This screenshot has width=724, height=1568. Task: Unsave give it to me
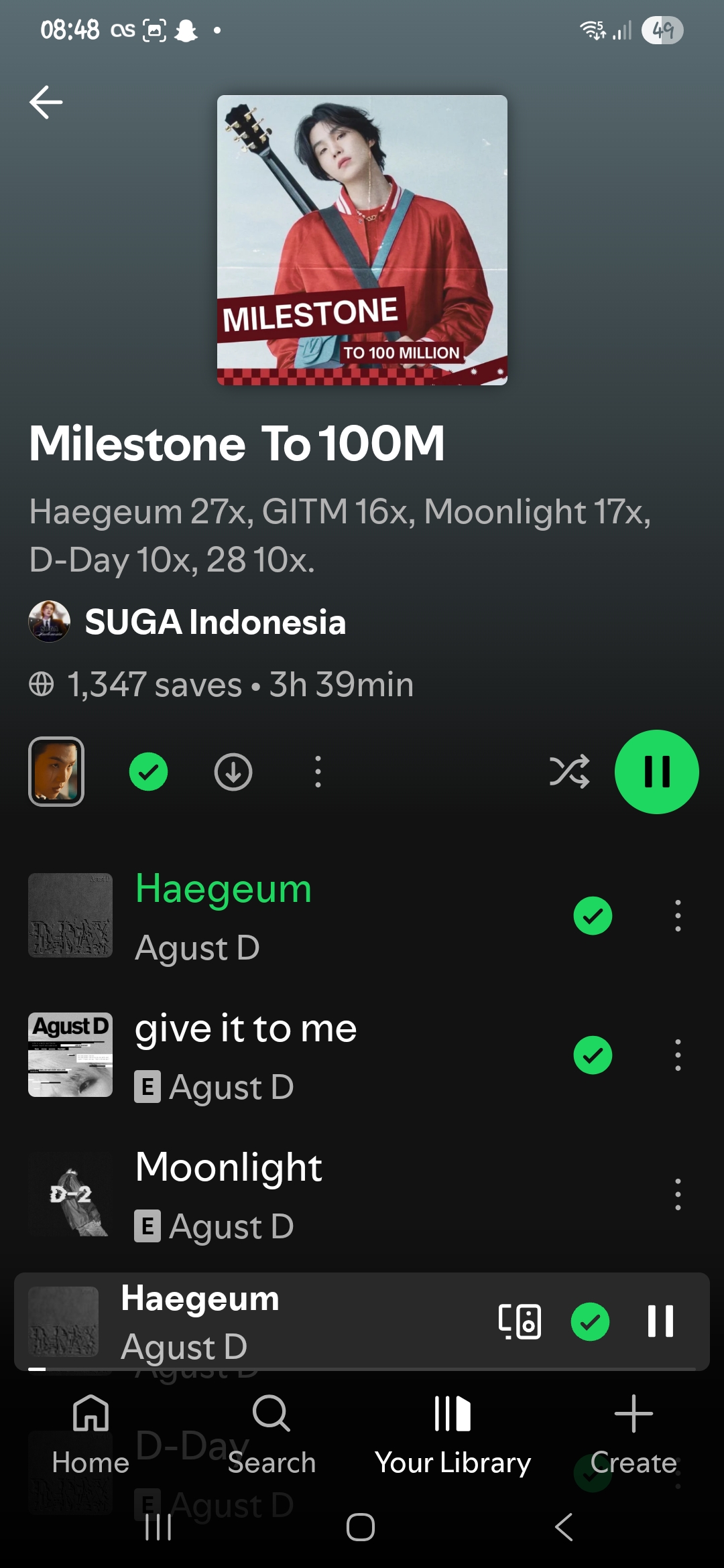click(593, 1055)
